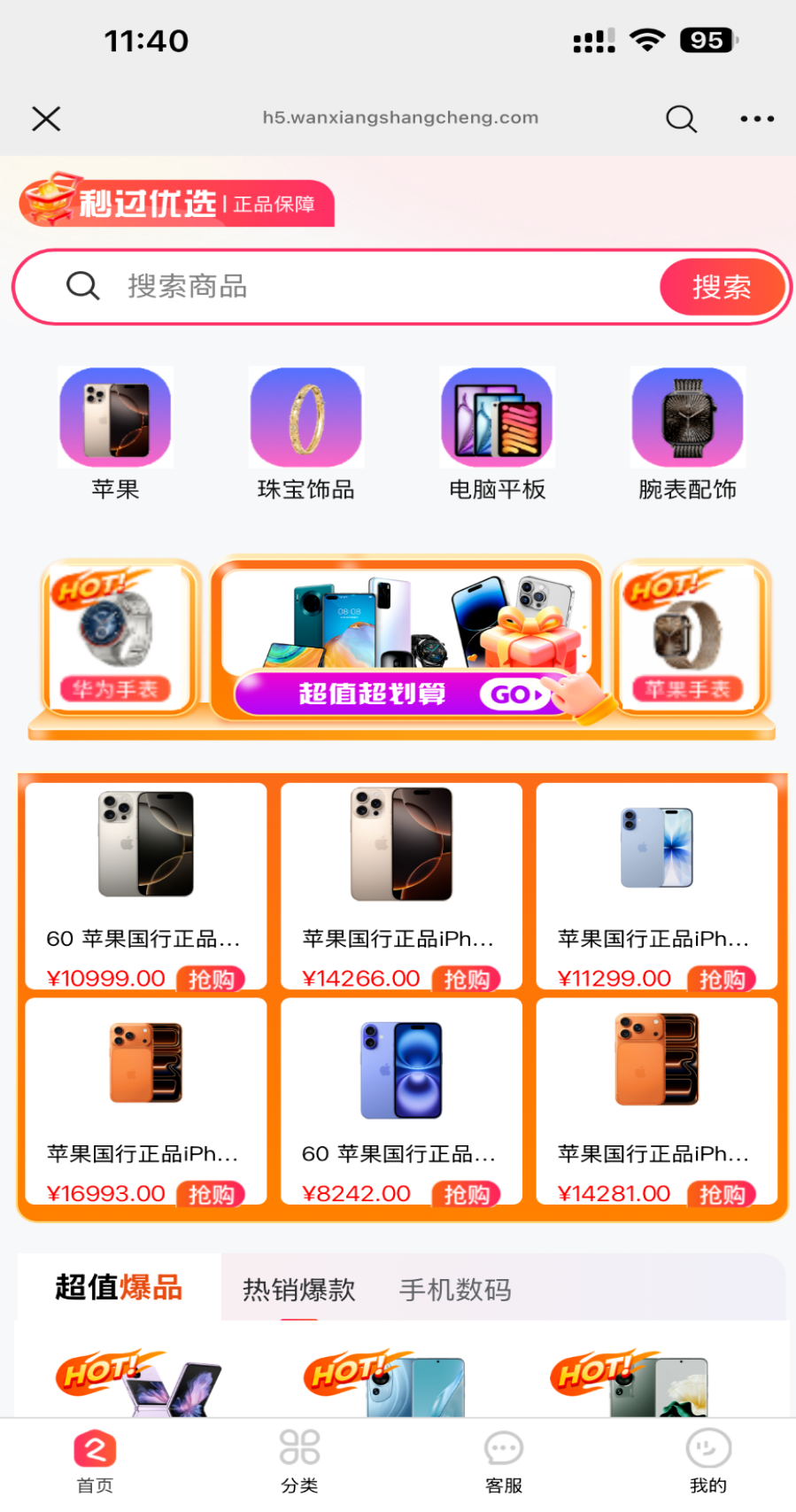
Task: Switch to the 热销爆款 tab
Action: click(x=299, y=1290)
